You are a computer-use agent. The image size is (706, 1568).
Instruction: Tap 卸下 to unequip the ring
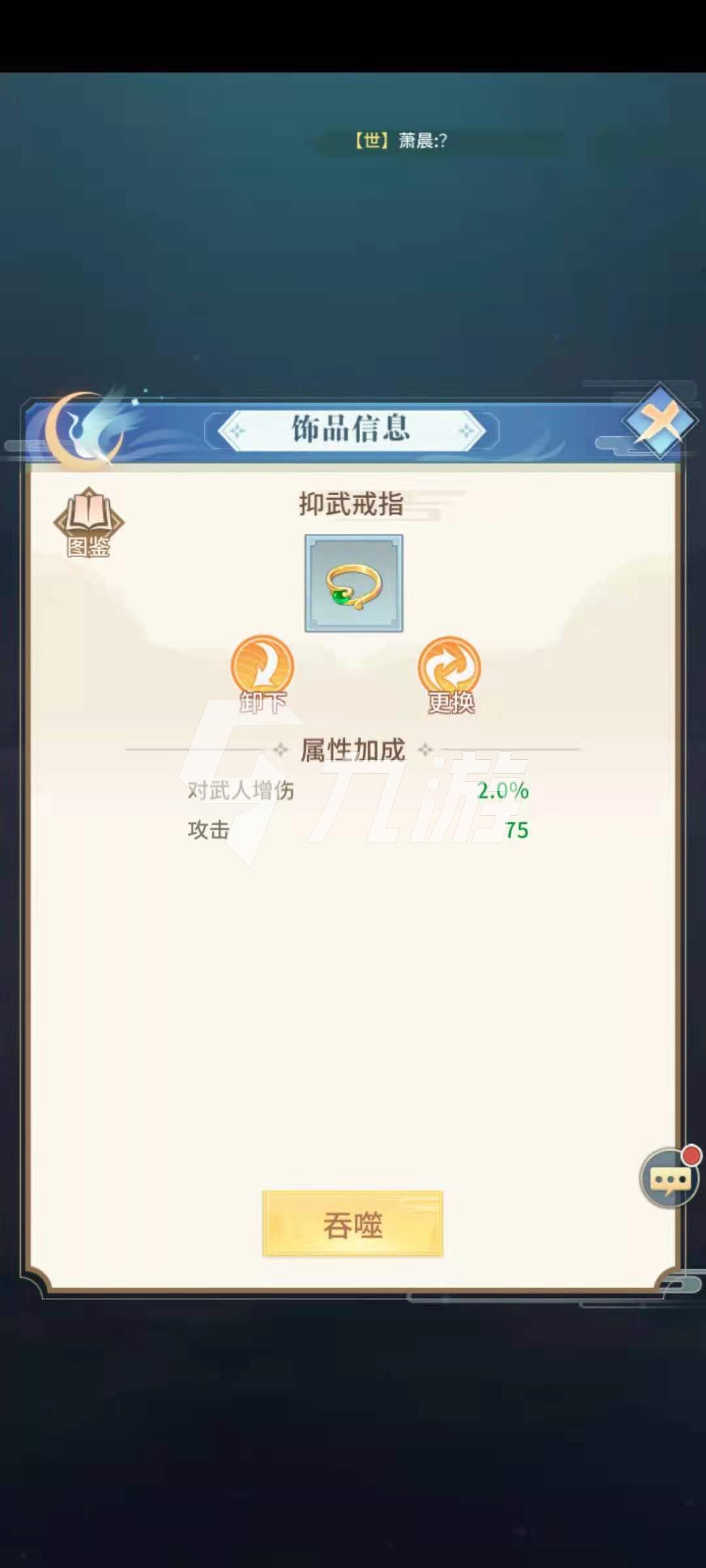point(262,674)
